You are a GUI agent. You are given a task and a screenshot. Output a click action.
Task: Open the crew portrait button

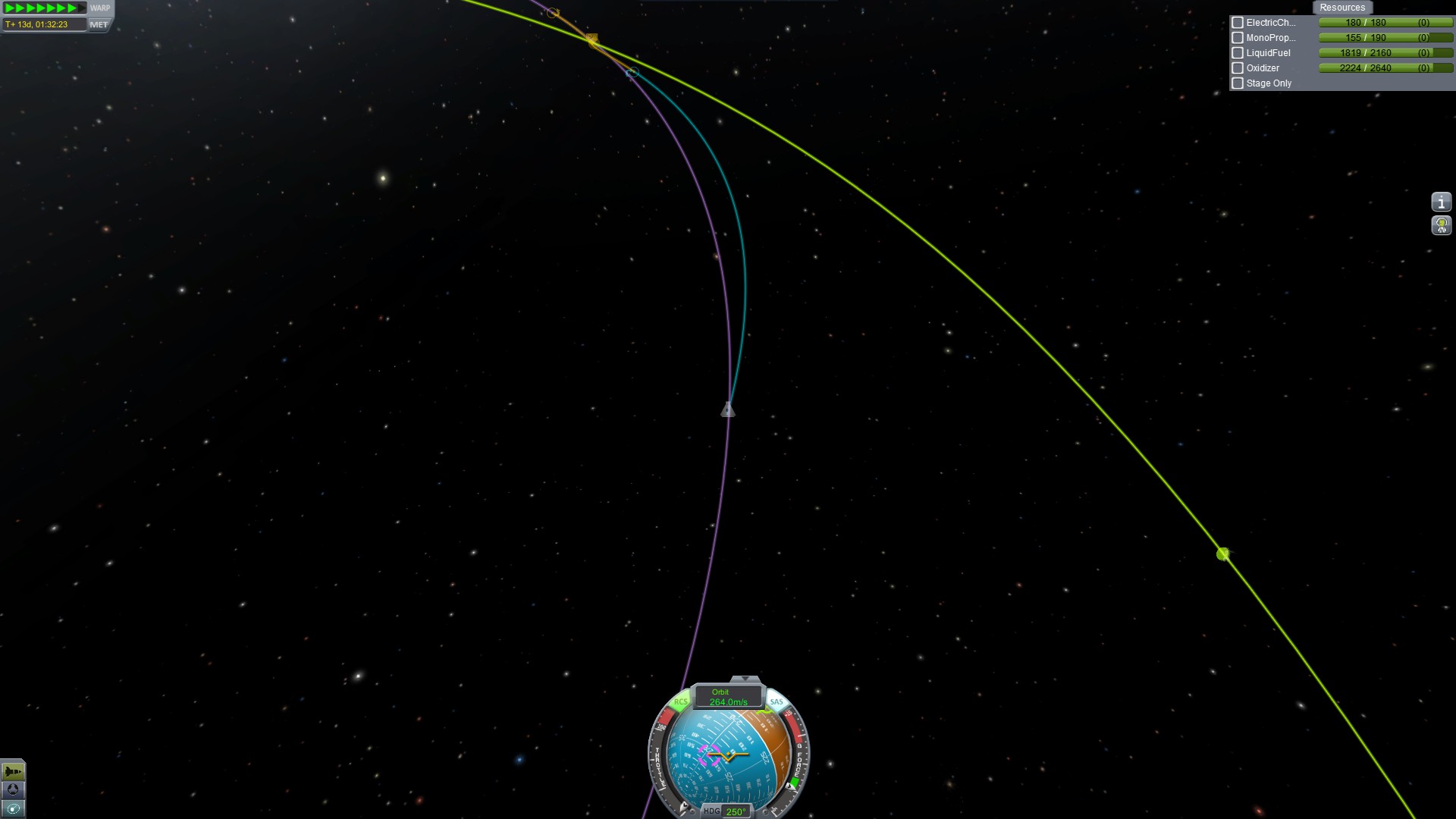click(x=1441, y=225)
